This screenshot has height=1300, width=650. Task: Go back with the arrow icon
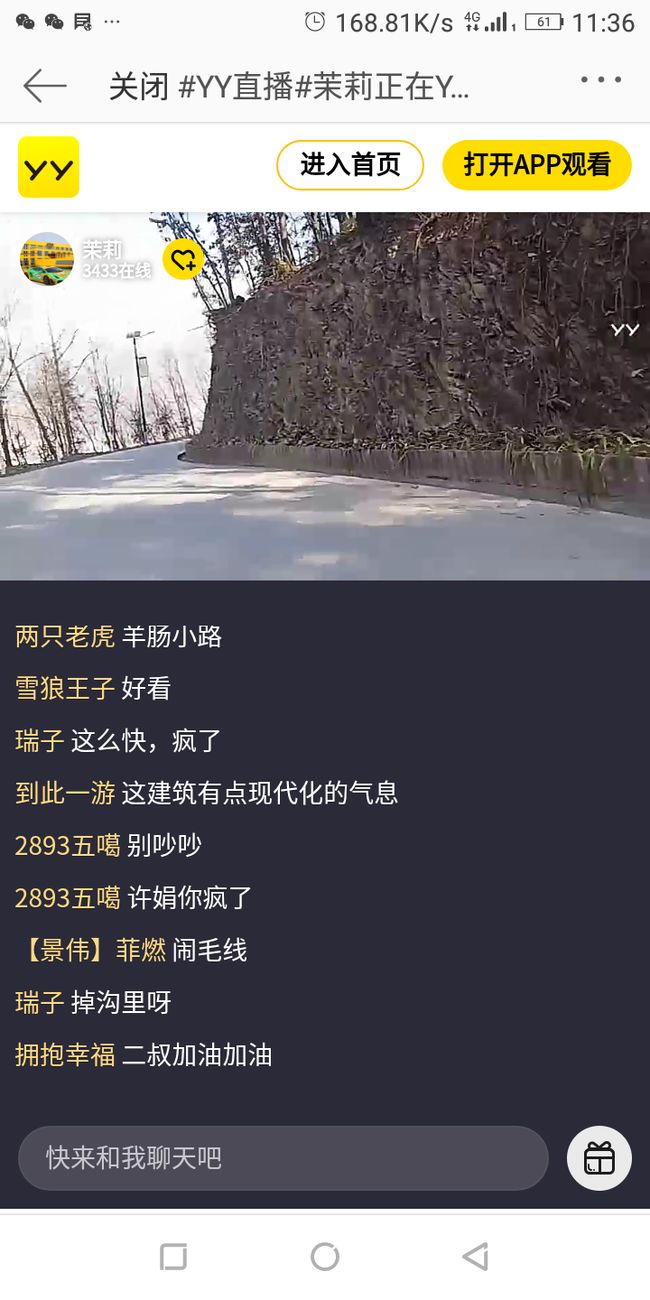point(45,86)
